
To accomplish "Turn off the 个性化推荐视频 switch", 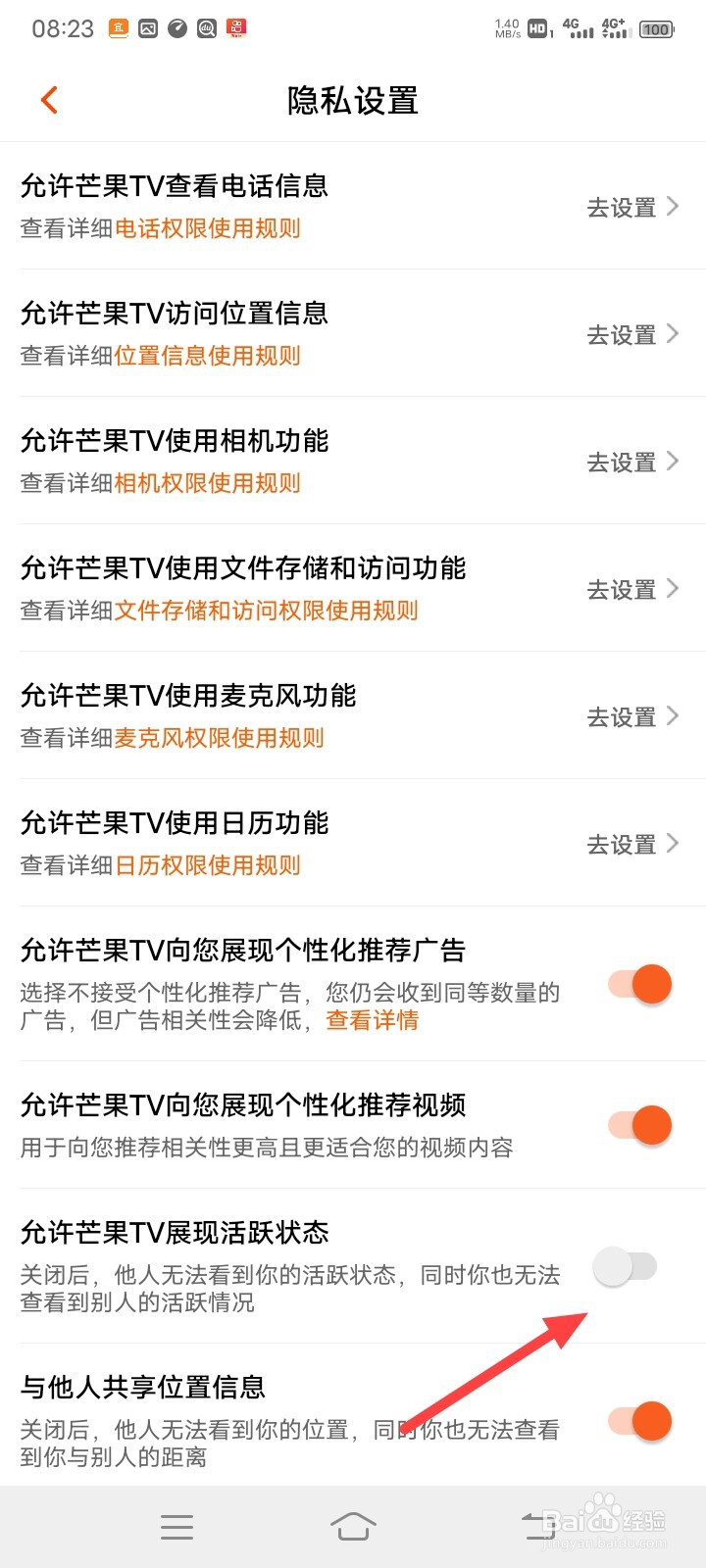I will (x=639, y=1125).
